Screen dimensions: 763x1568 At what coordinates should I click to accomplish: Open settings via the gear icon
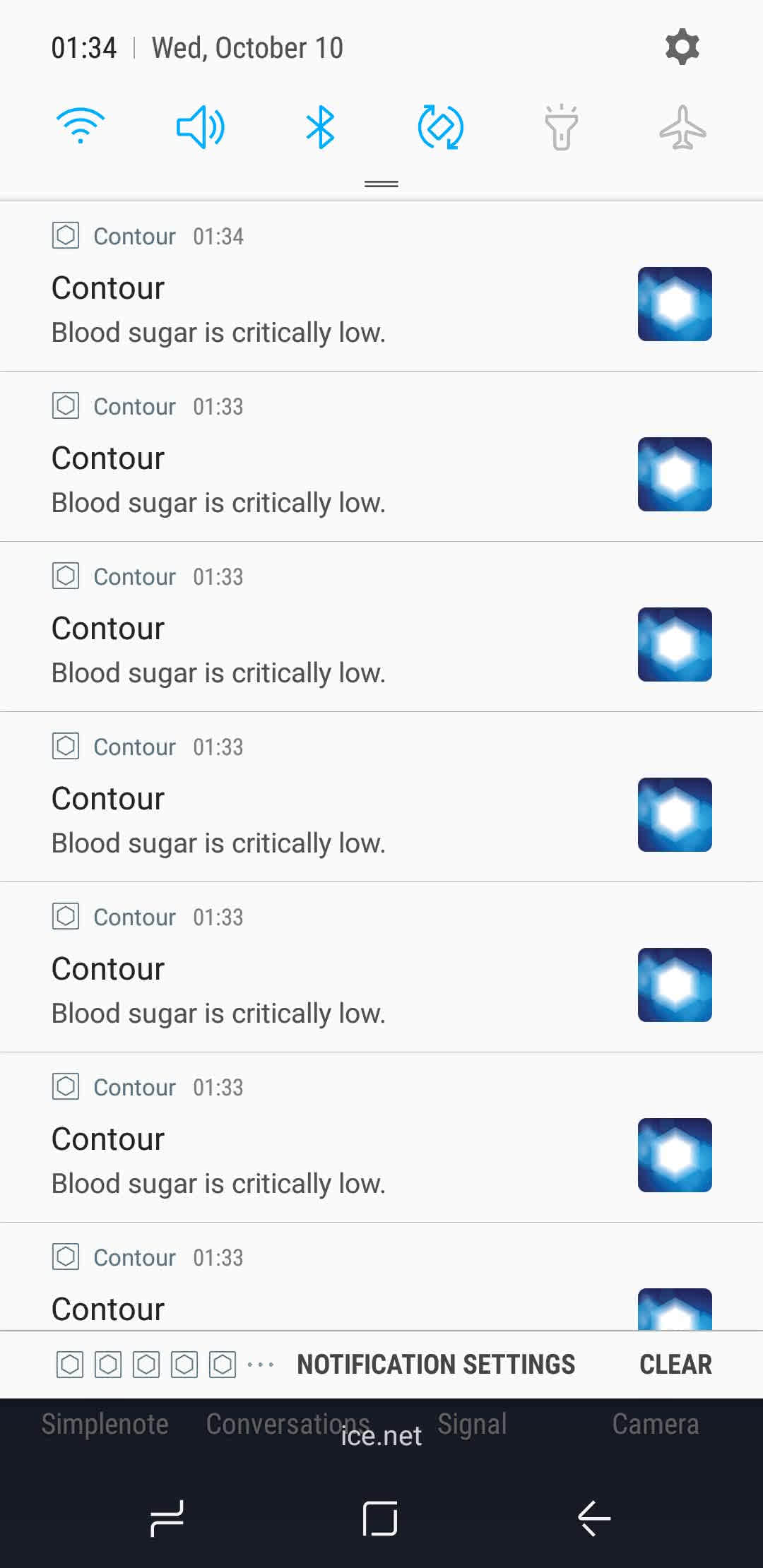[x=682, y=47]
